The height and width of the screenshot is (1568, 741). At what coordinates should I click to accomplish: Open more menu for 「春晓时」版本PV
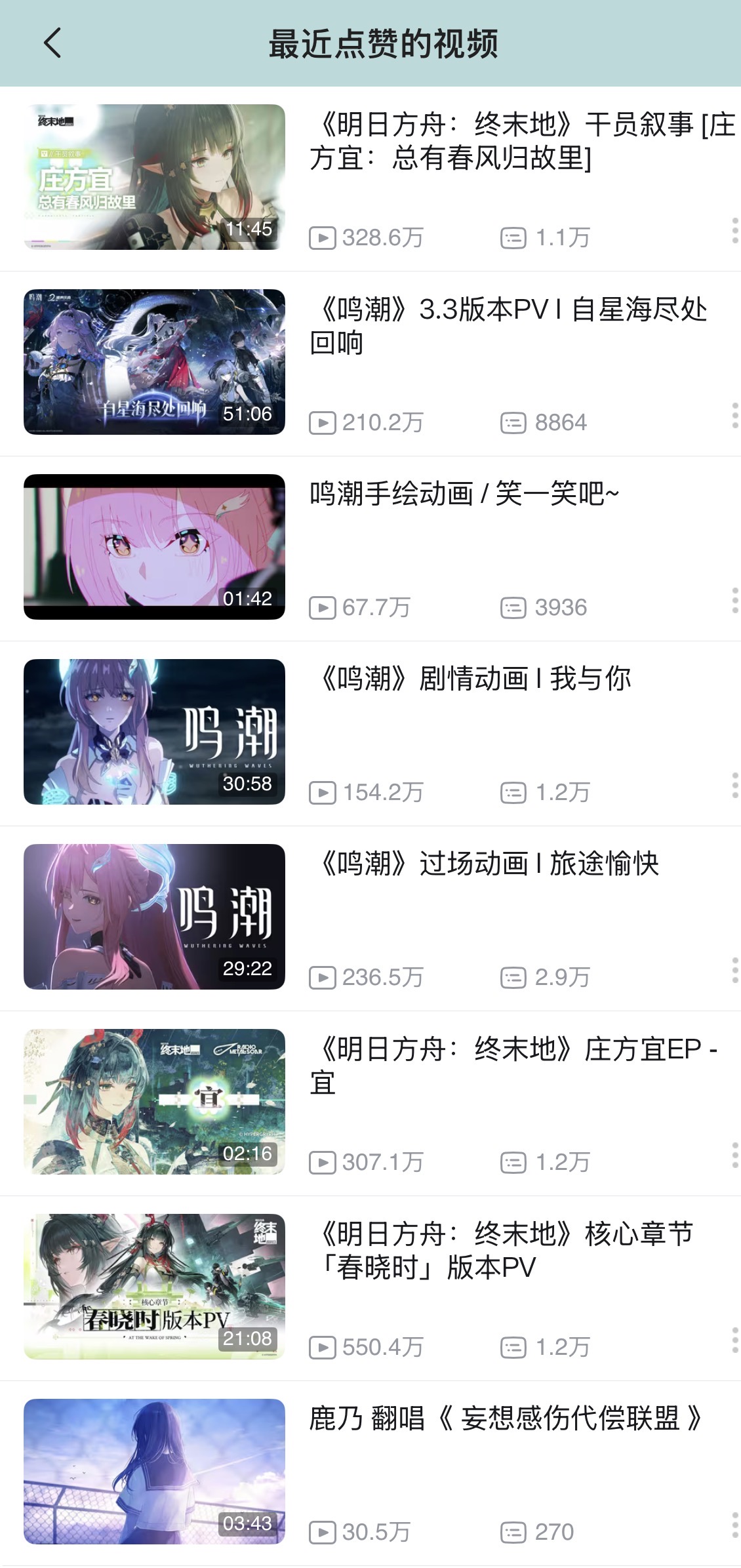734,1340
